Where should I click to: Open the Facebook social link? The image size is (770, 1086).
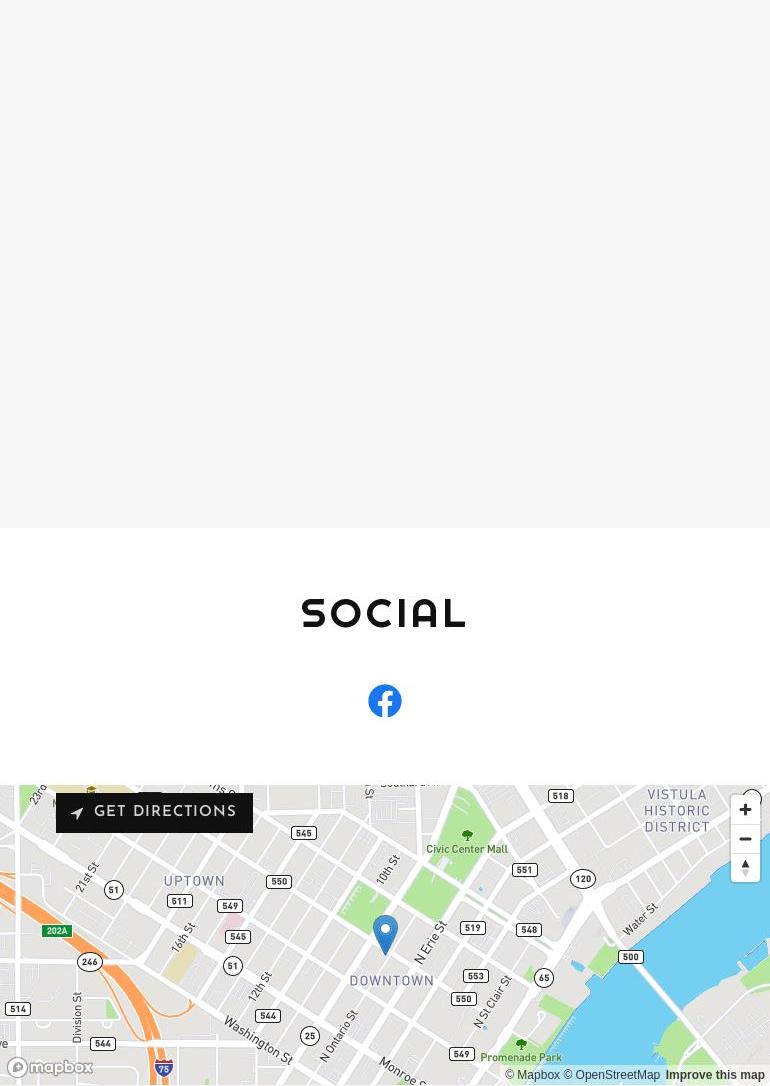click(385, 701)
